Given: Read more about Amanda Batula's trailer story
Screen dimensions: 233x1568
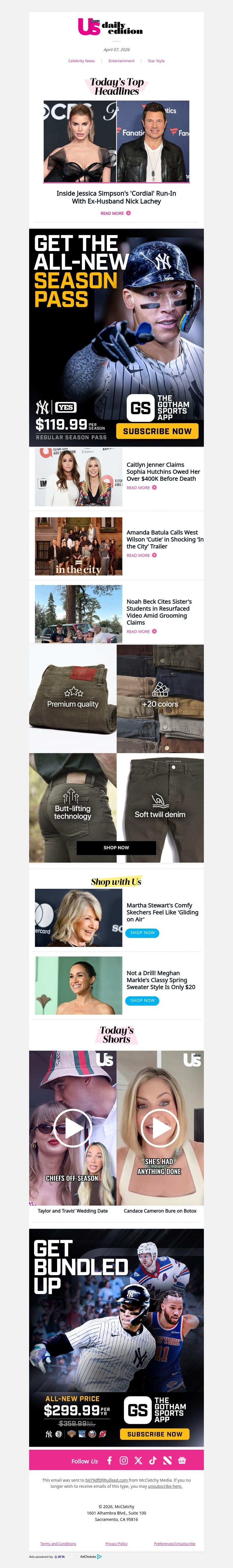Looking at the screenshot, I should point(141,555).
